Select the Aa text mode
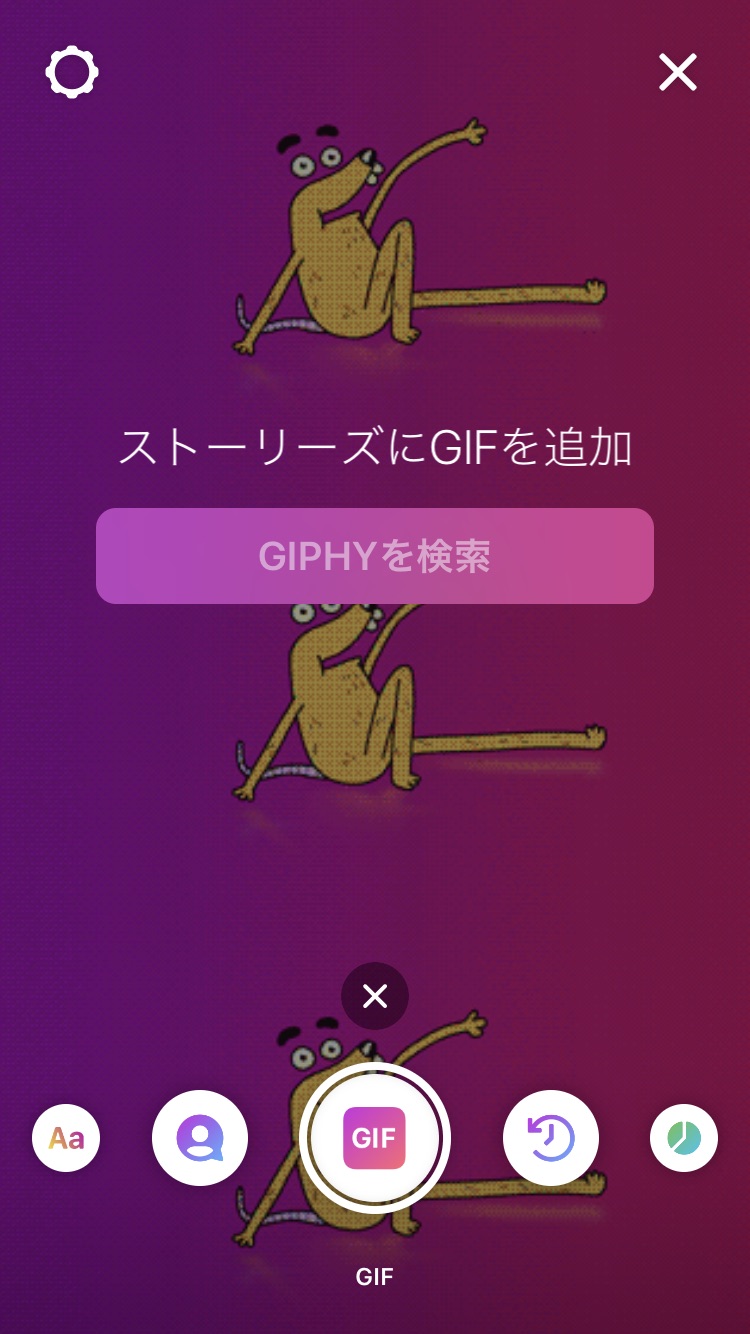Image resolution: width=750 pixels, height=1334 pixels. [66, 1138]
